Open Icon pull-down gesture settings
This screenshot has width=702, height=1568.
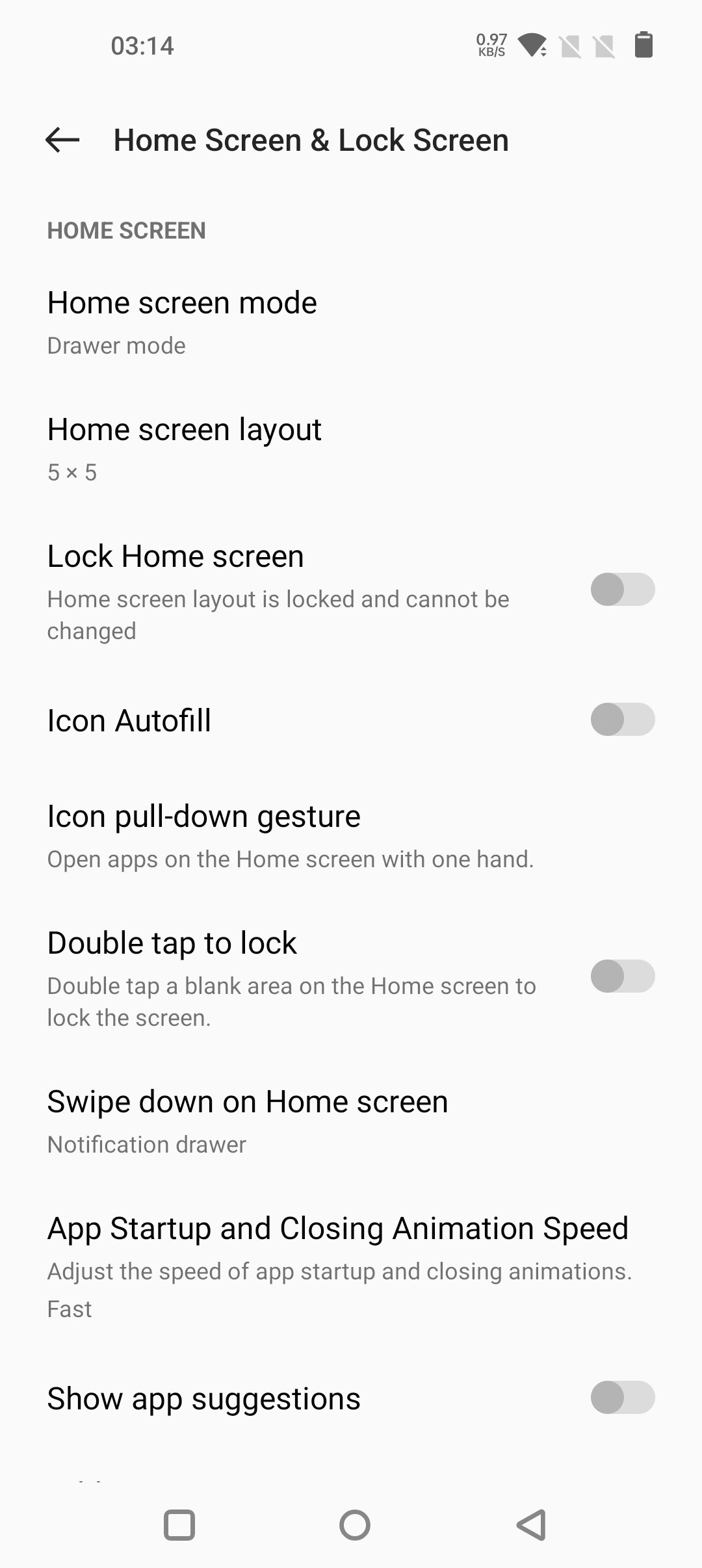point(351,837)
